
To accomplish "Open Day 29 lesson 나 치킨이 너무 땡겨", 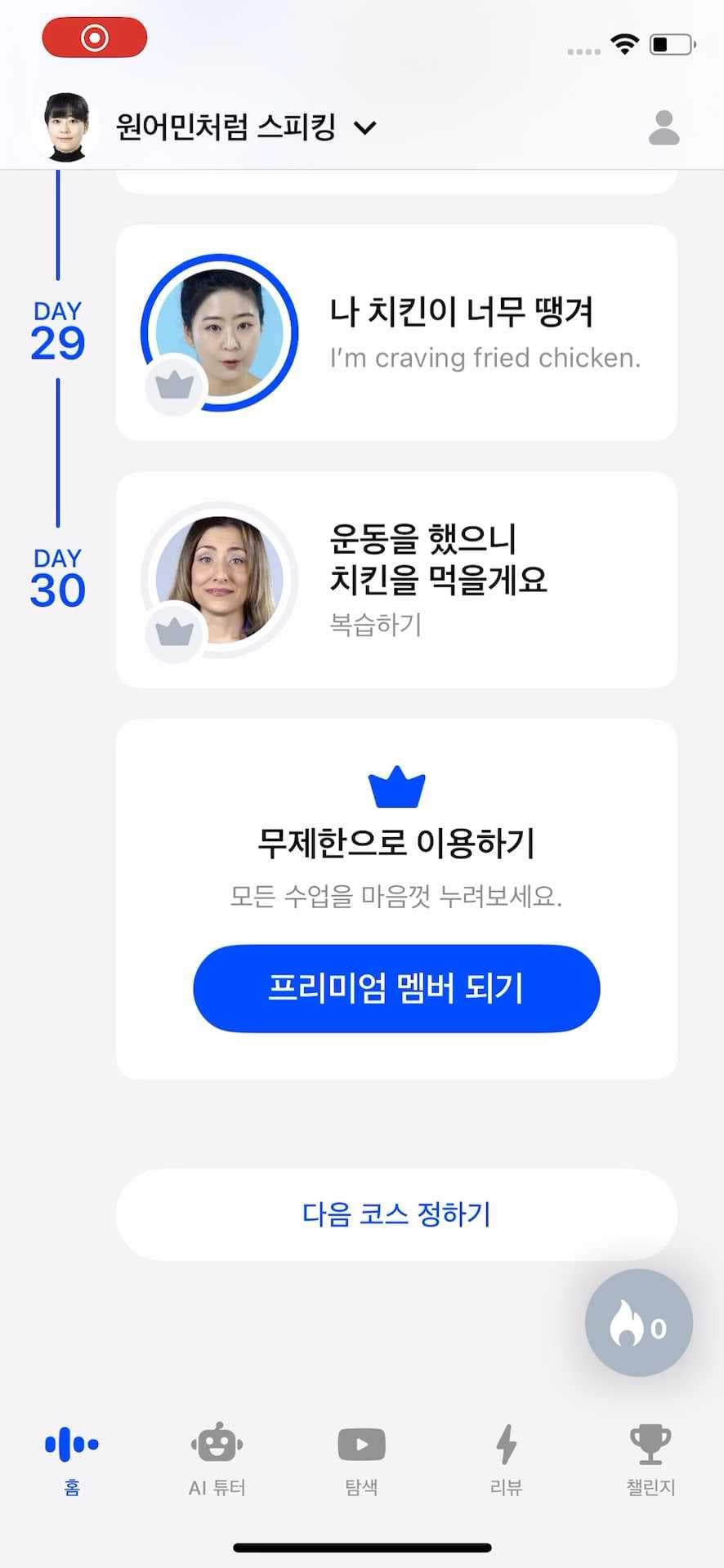I will (463, 331).
